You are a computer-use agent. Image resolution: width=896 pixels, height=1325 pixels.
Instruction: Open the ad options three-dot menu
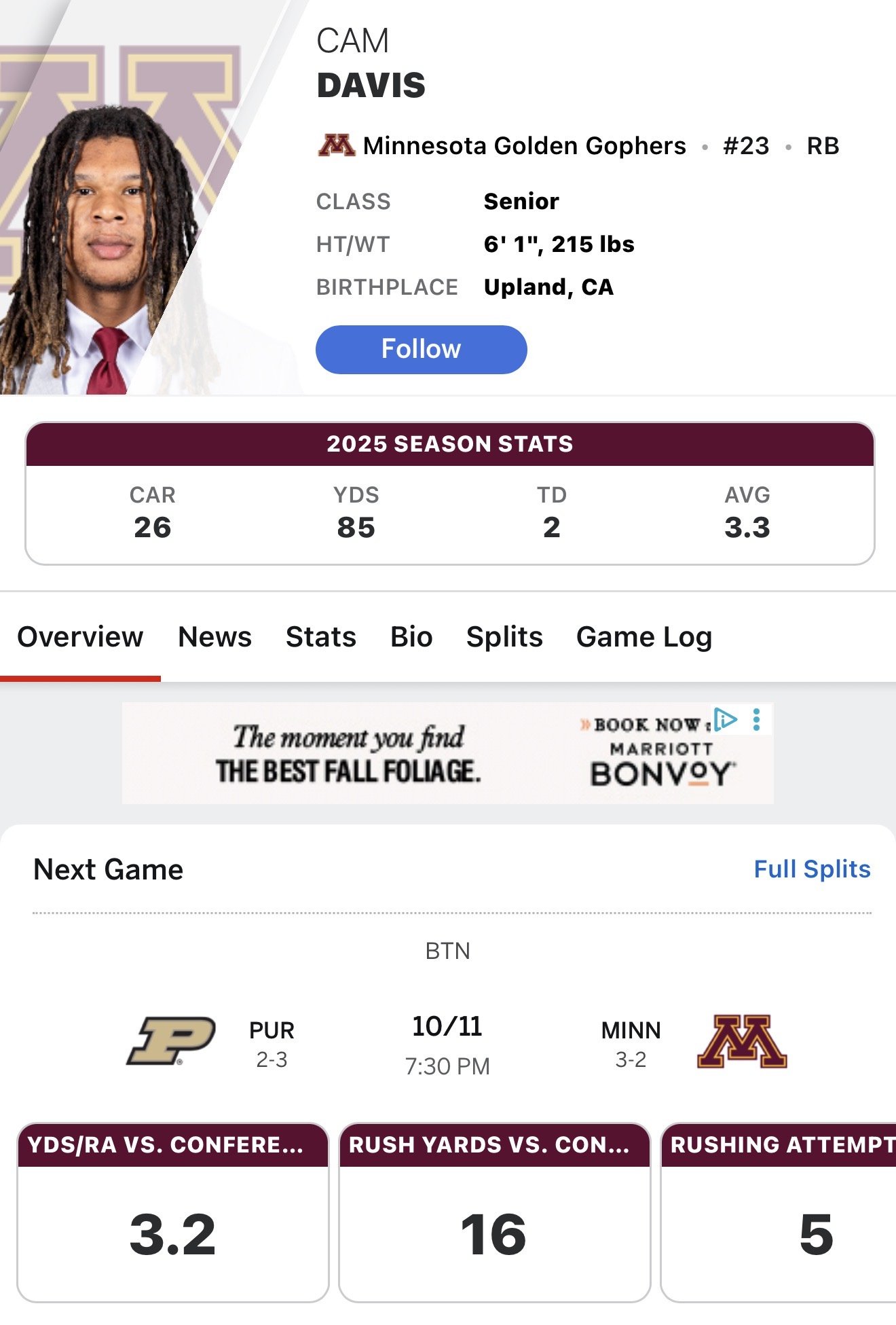757,720
